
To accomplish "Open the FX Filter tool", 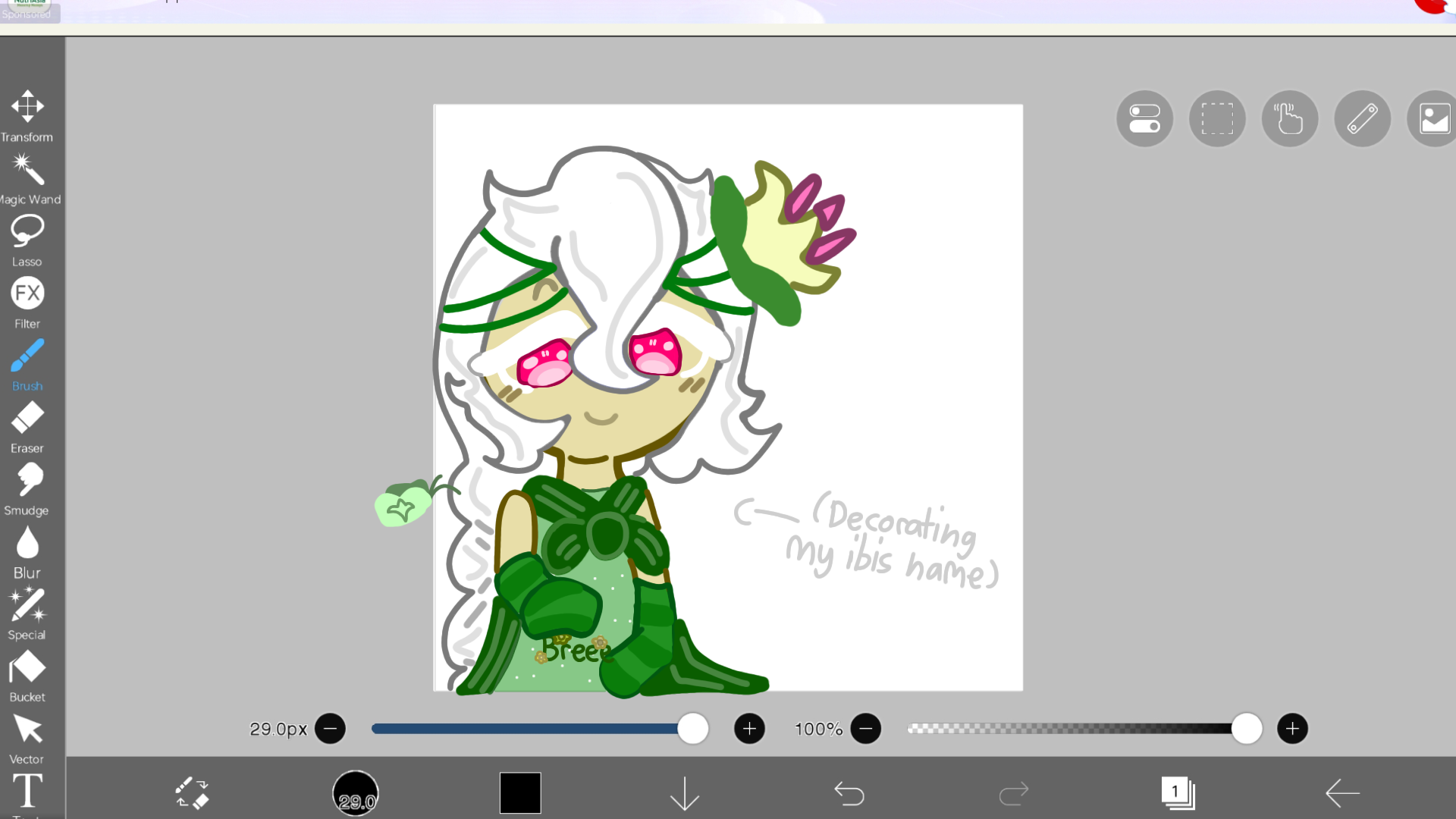I will tap(27, 294).
